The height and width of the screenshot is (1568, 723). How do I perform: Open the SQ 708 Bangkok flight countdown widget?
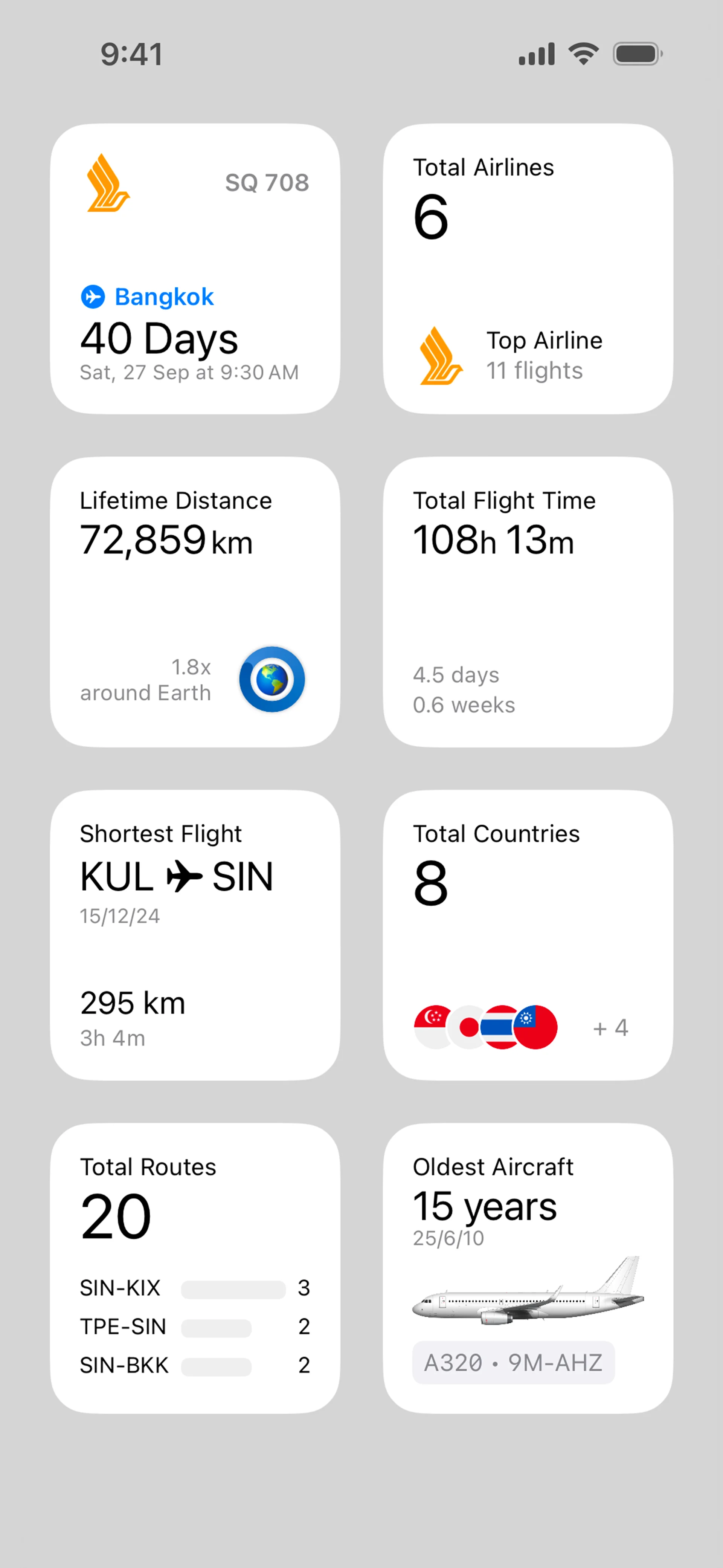pyautogui.click(x=195, y=269)
